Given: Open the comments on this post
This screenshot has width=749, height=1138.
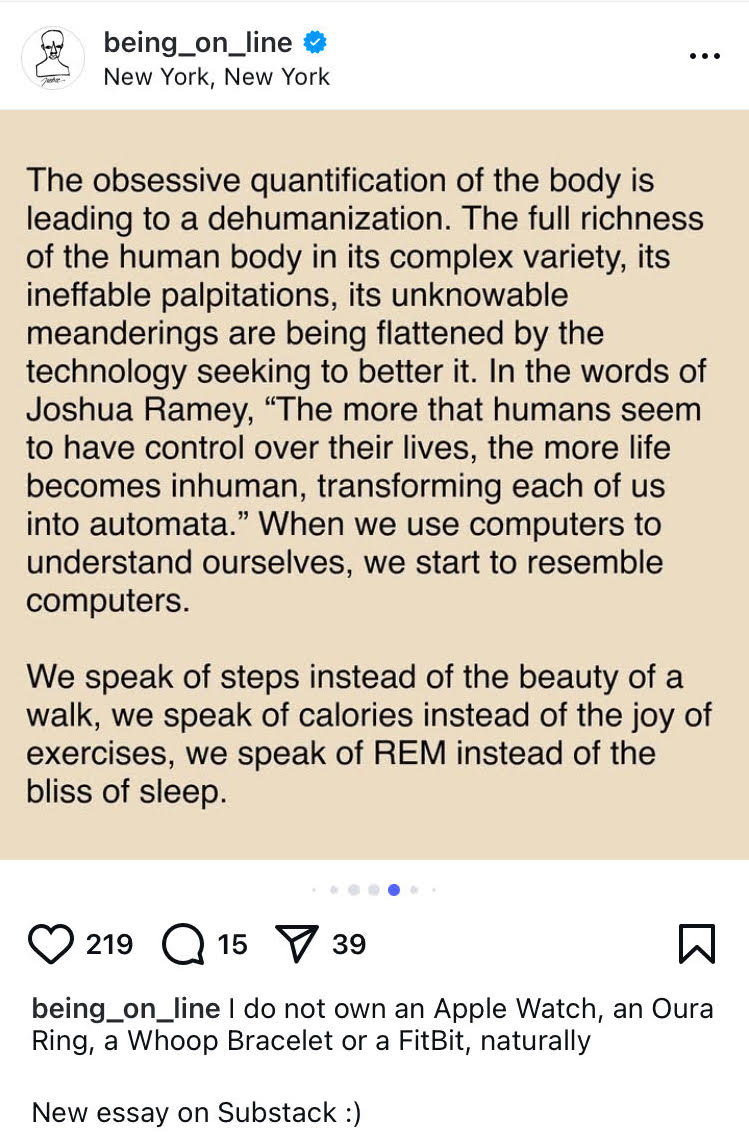Looking at the screenshot, I should 183,944.
